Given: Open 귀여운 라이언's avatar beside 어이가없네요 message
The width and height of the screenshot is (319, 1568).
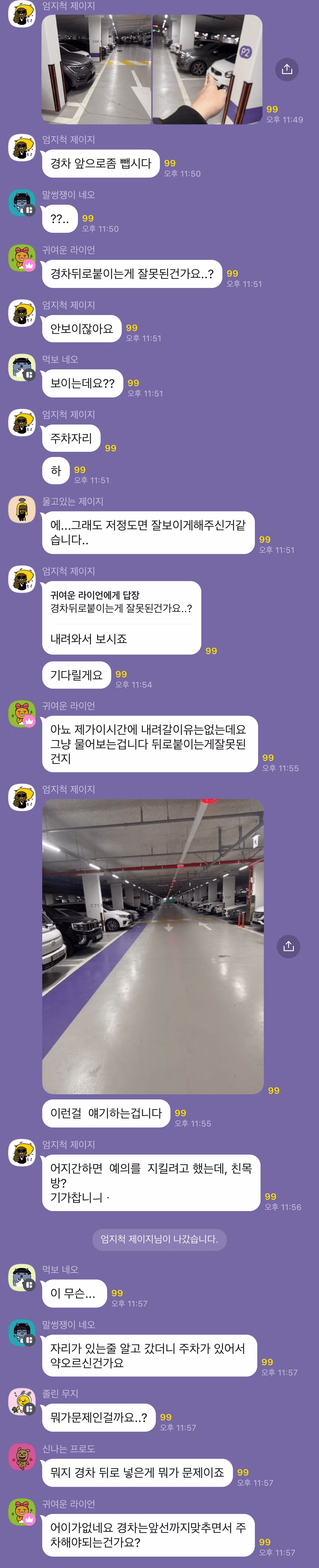Looking at the screenshot, I should coord(21,1512).
